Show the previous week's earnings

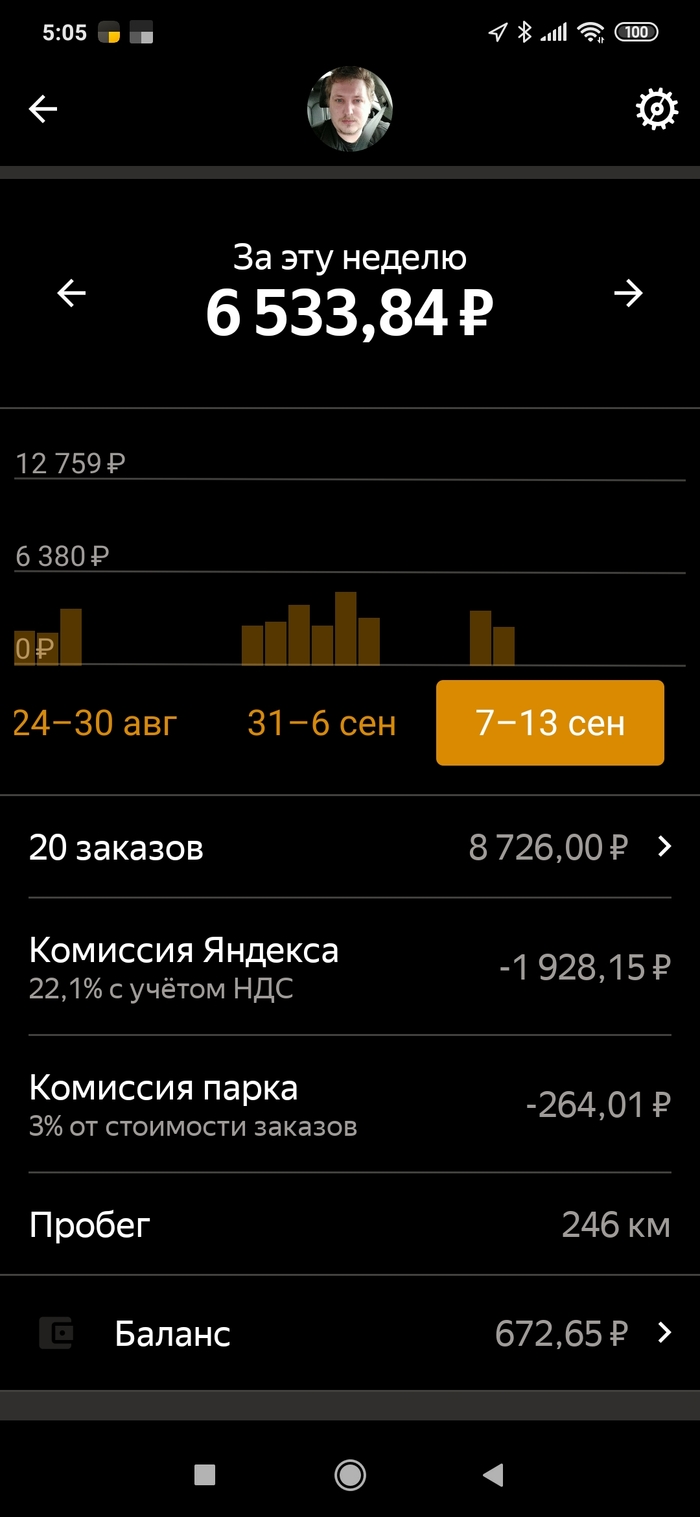(72, 293)
